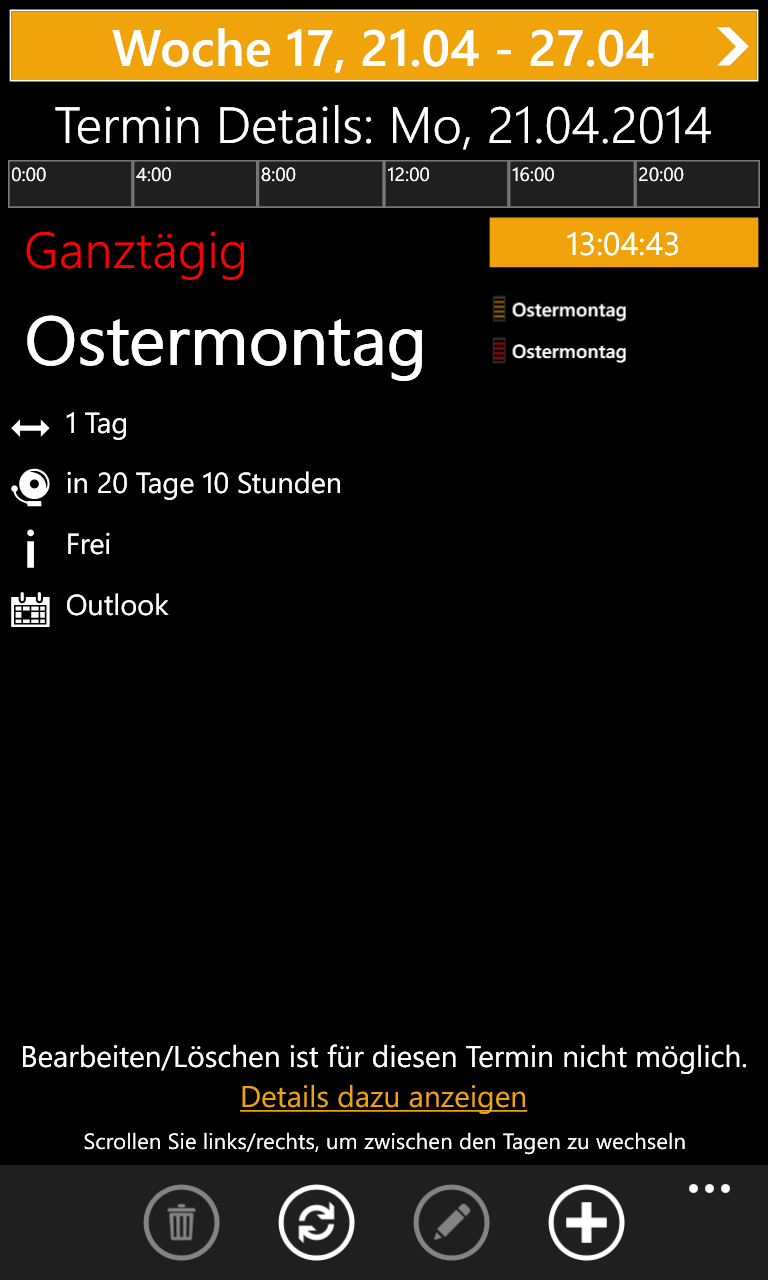
Task: Tap the pencil edit icon
Action: pos(451,1222)
